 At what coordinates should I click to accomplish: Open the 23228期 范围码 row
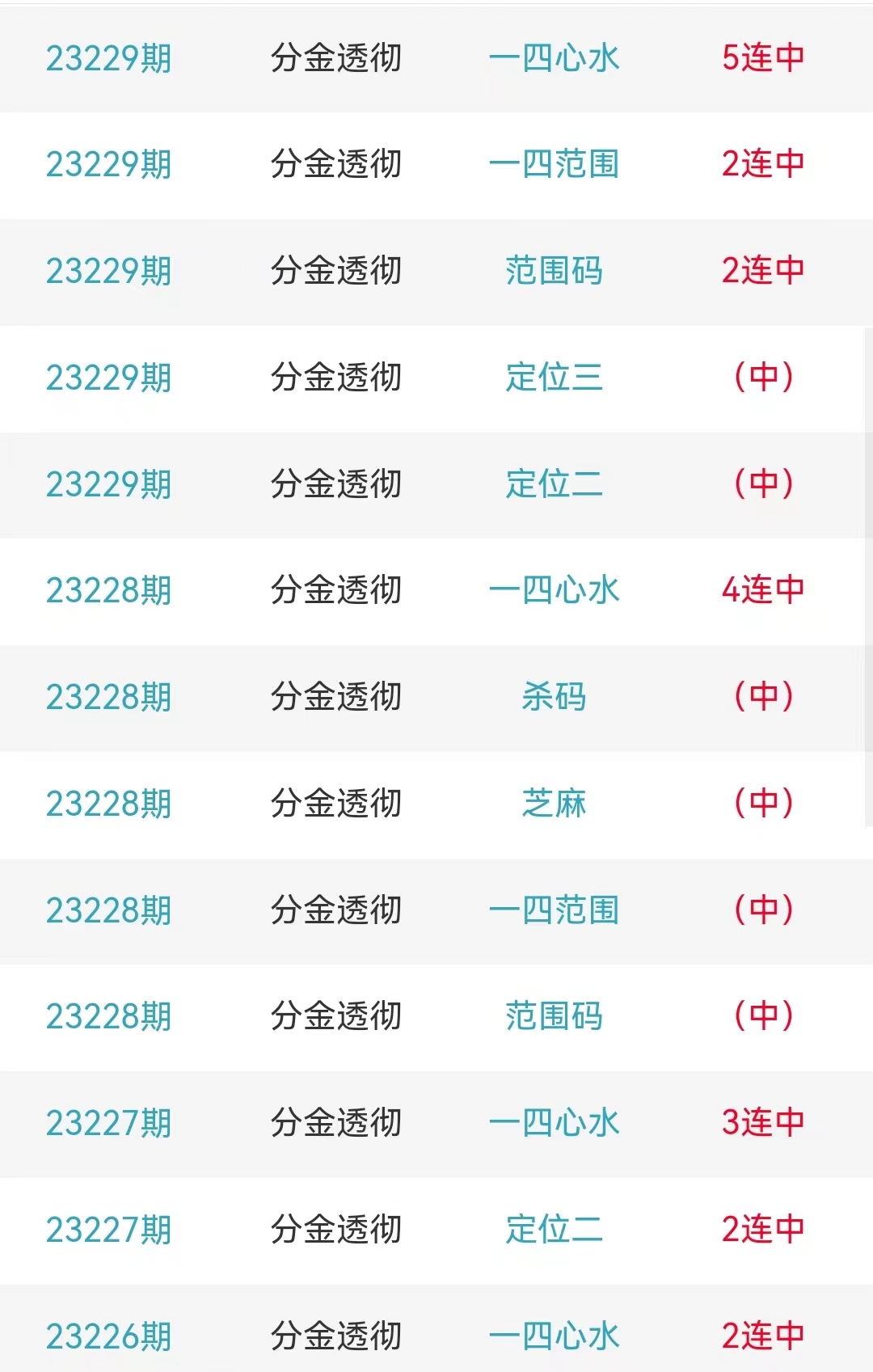pos(554,1016)
